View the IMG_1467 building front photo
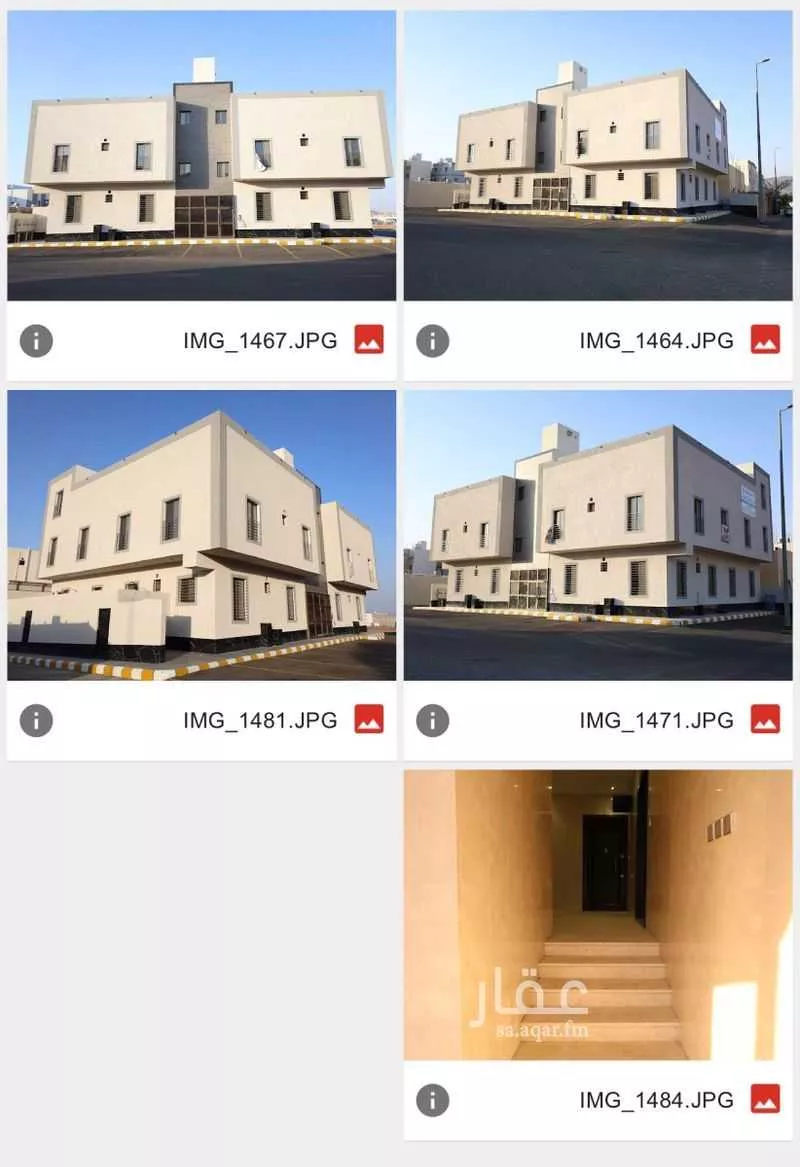Image resolution: width=800 pixels, height=1167 pixels. point(198,160)
